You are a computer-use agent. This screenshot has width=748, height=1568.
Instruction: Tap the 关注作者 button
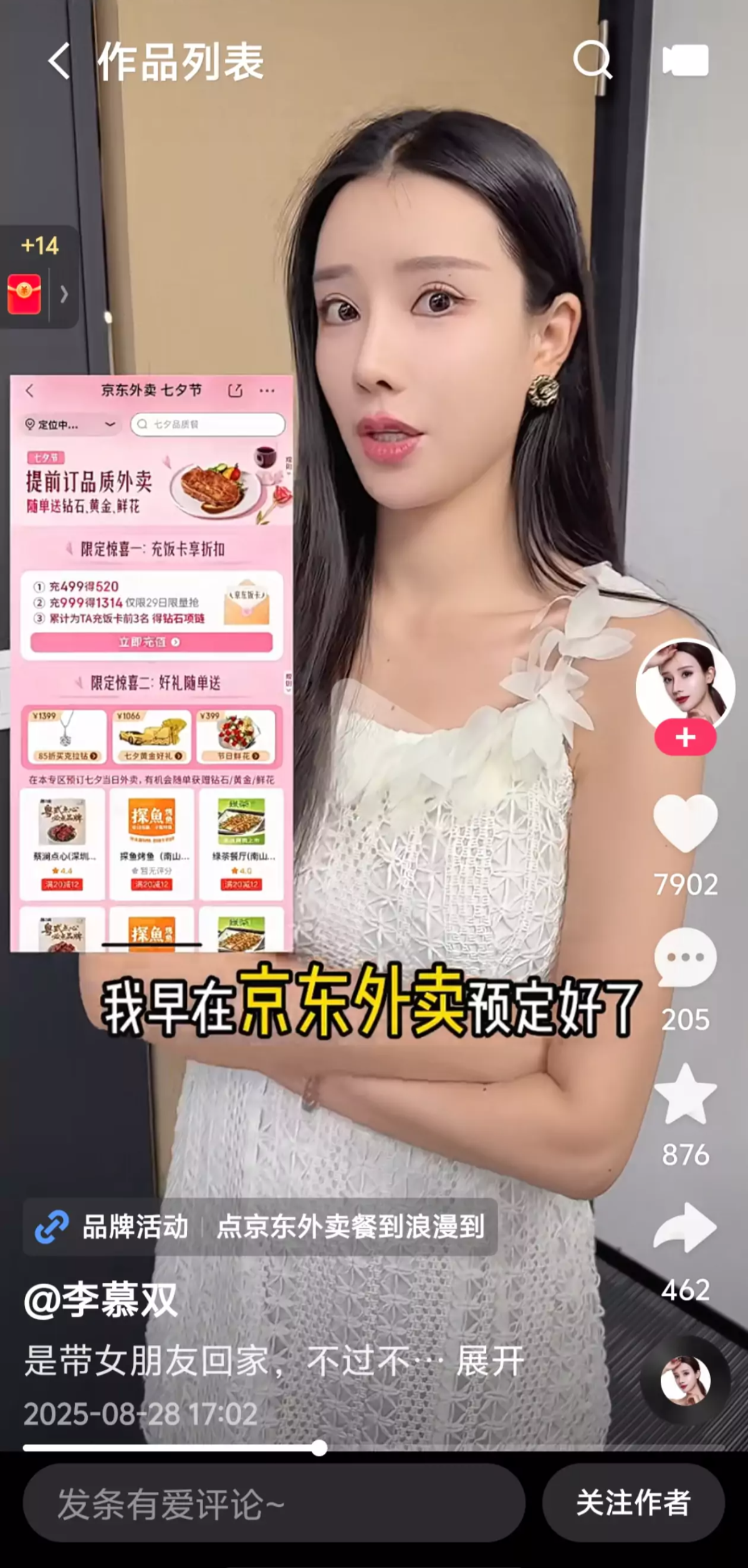click(x=633, y=1503)
